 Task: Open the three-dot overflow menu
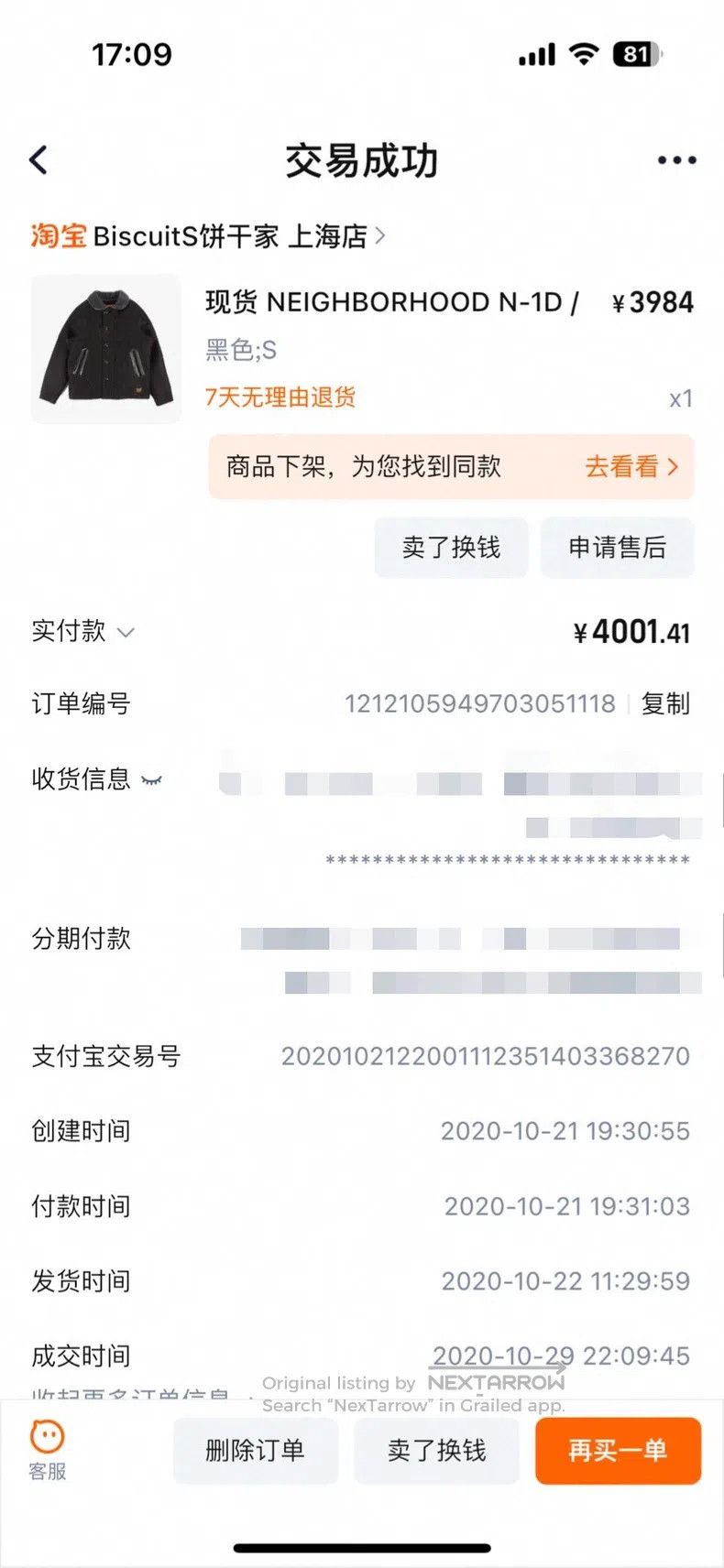[676, 160]
